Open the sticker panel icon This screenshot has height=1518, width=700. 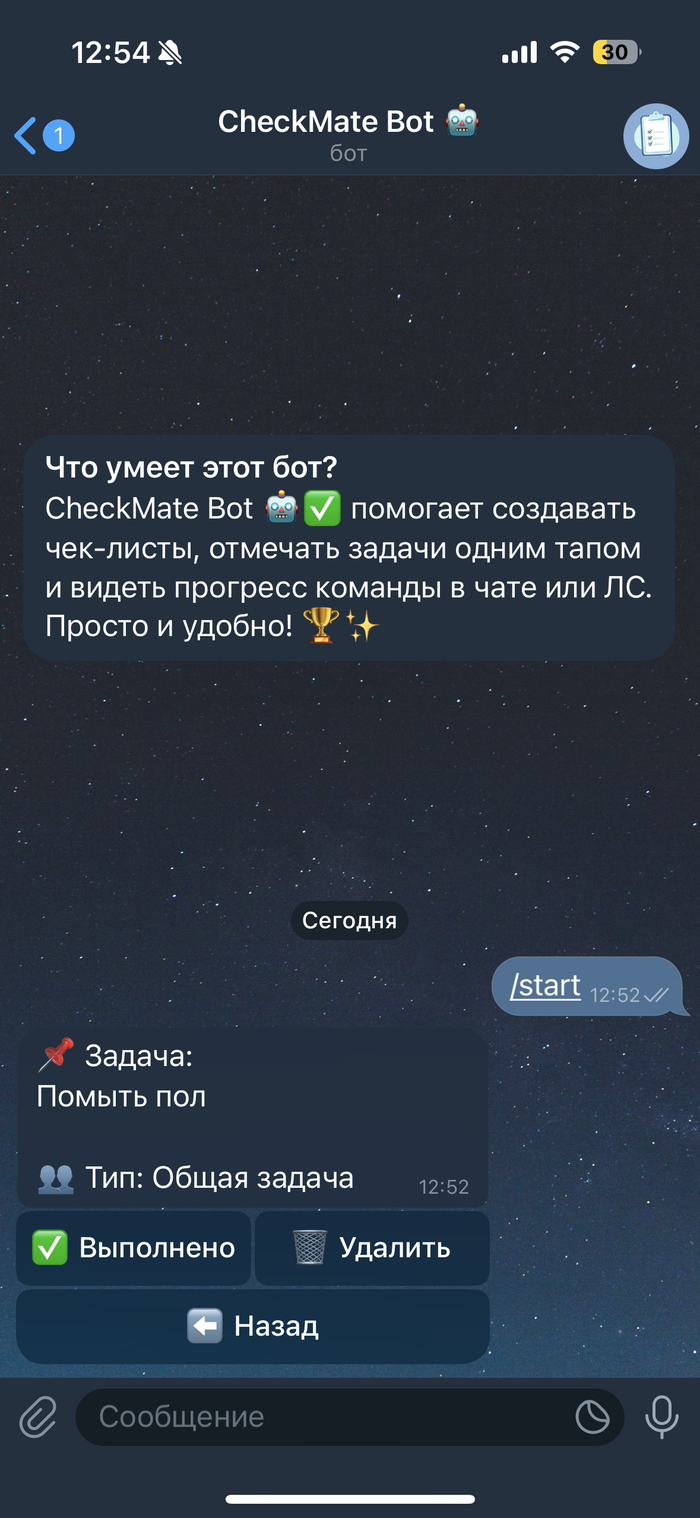(592, 1417)
